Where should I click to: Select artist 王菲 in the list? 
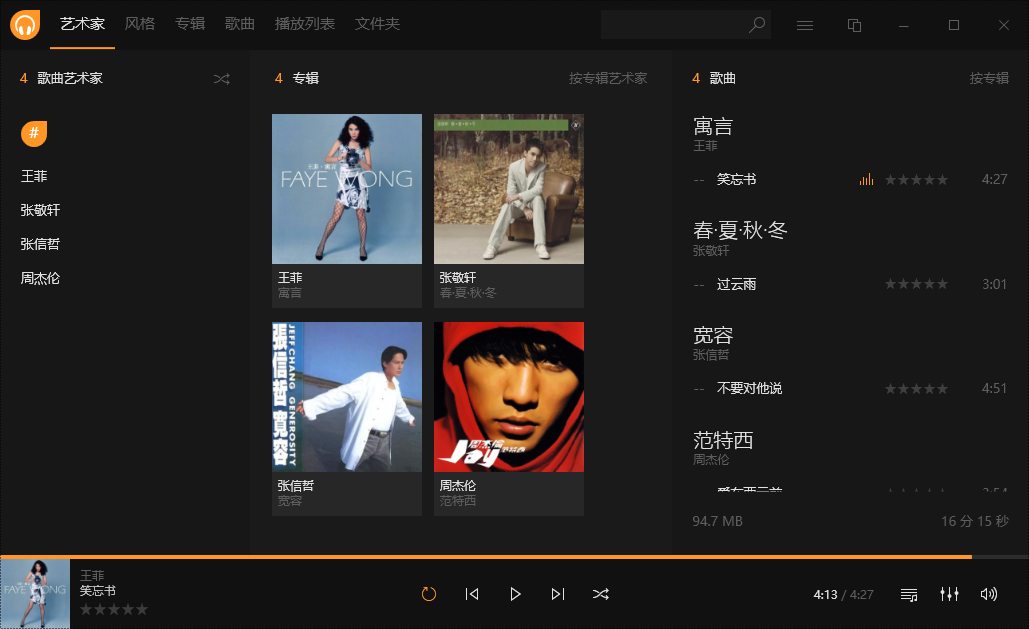coord(35,176)
